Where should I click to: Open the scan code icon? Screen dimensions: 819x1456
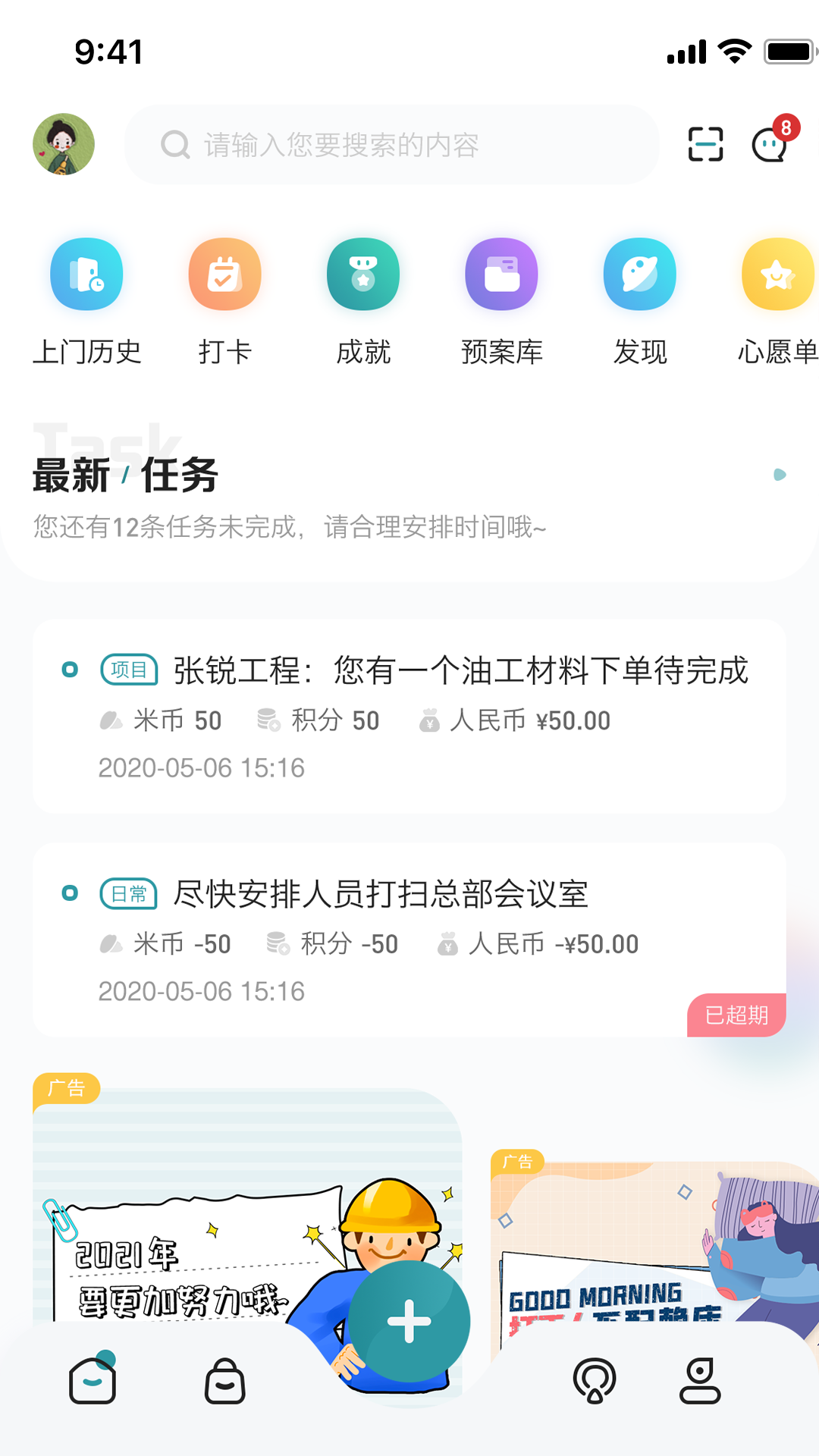705,144
